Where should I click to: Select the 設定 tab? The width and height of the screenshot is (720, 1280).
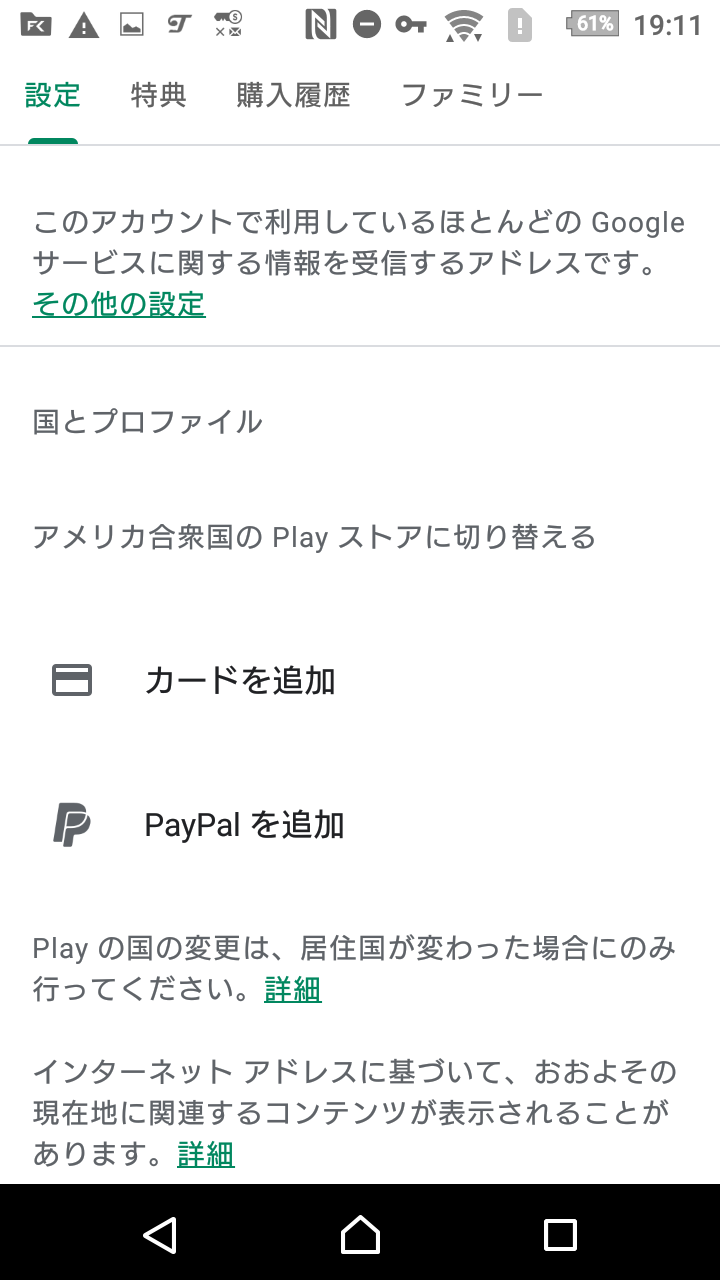[52, 96]
